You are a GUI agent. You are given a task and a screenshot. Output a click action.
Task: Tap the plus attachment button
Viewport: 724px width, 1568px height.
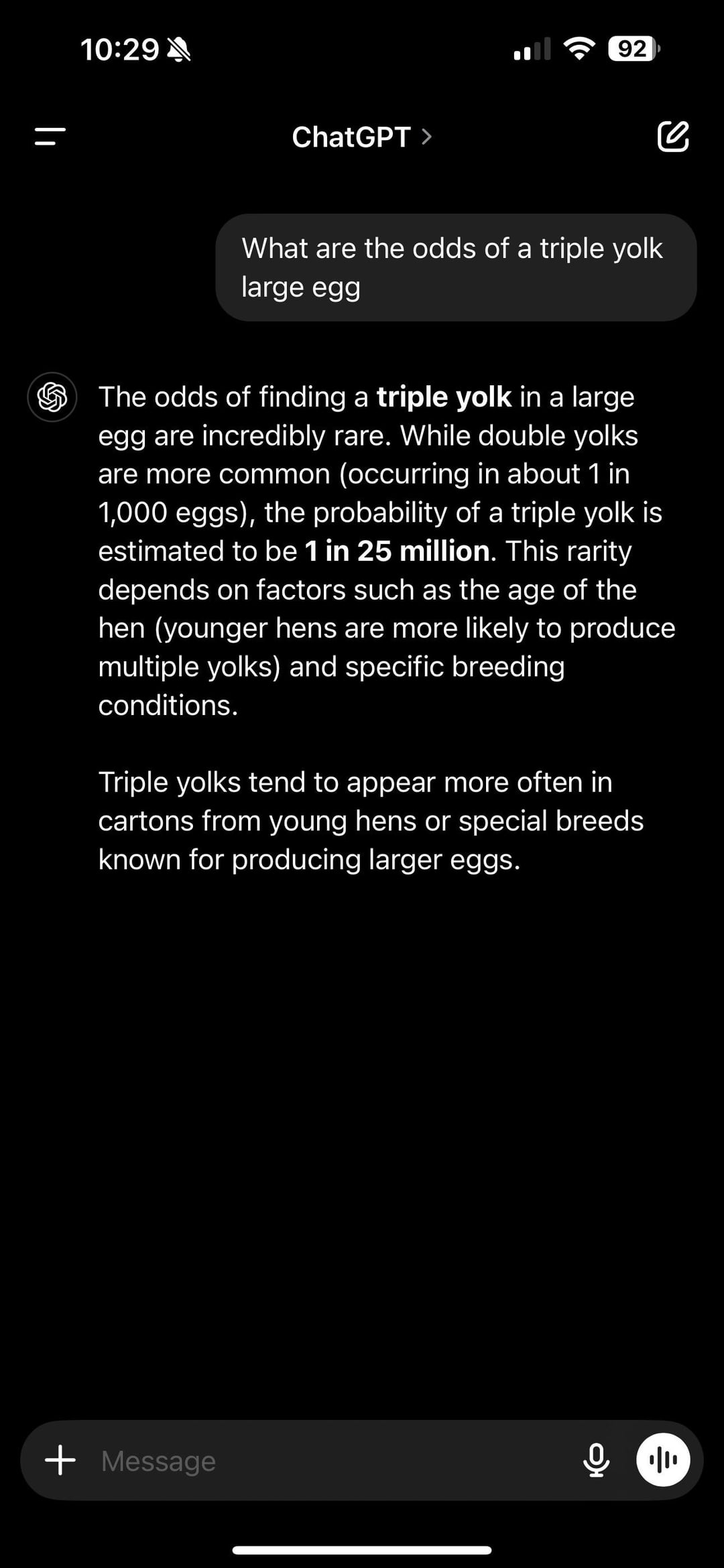click(x=60, y=1460)
